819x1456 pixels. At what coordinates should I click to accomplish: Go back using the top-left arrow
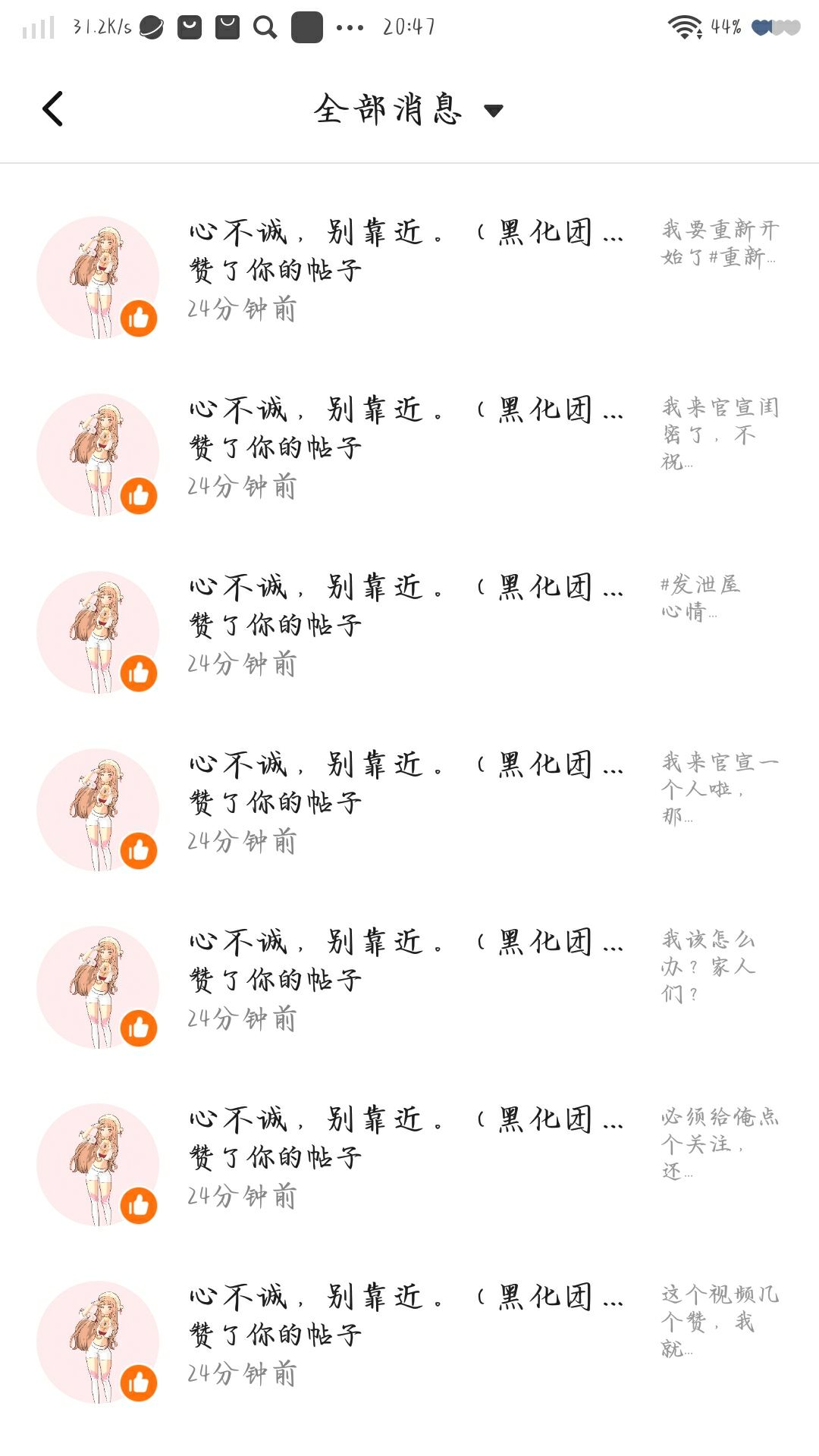(52, 109)
